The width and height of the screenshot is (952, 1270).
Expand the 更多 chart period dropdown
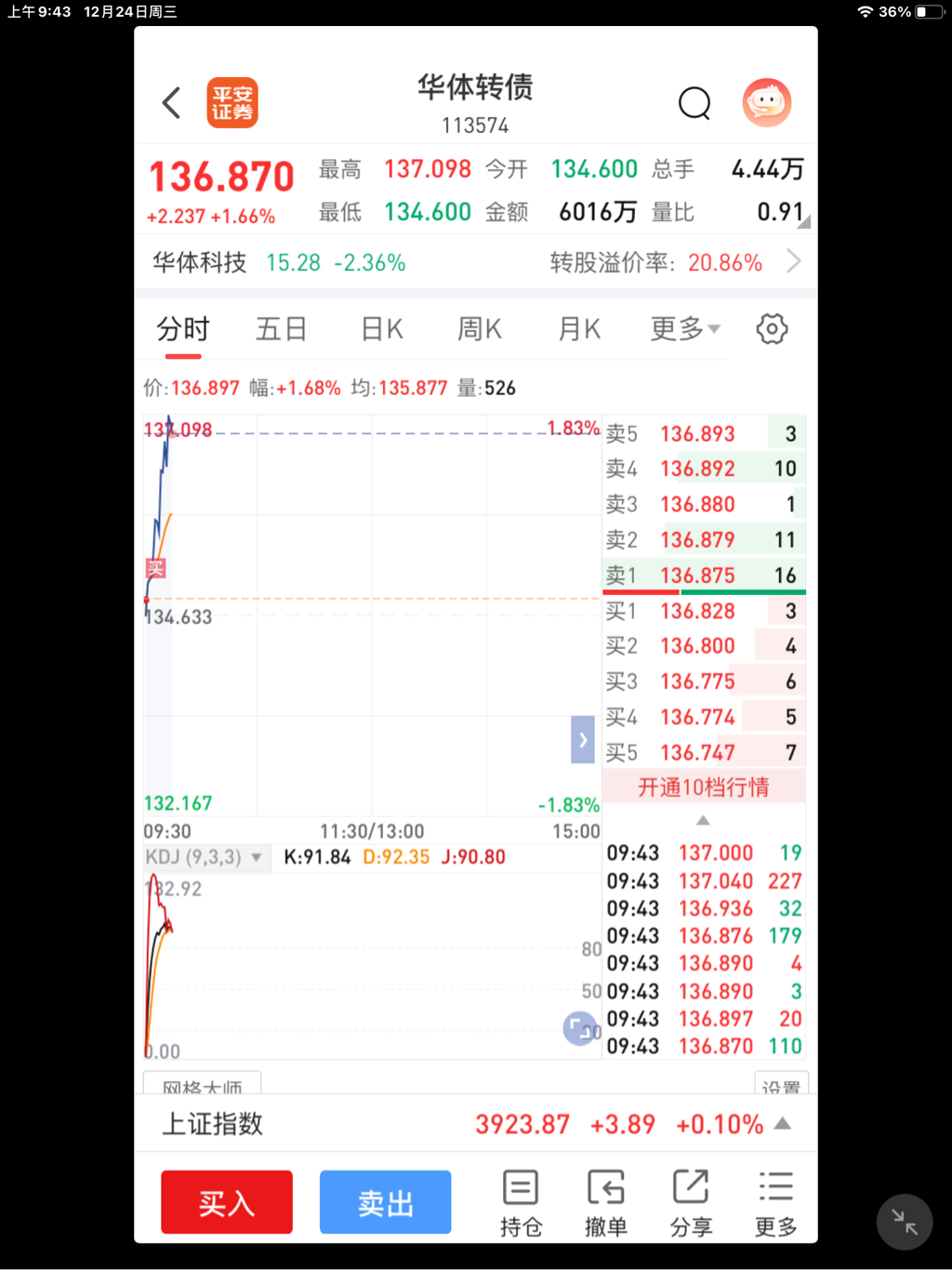click(x=685, y=329)
